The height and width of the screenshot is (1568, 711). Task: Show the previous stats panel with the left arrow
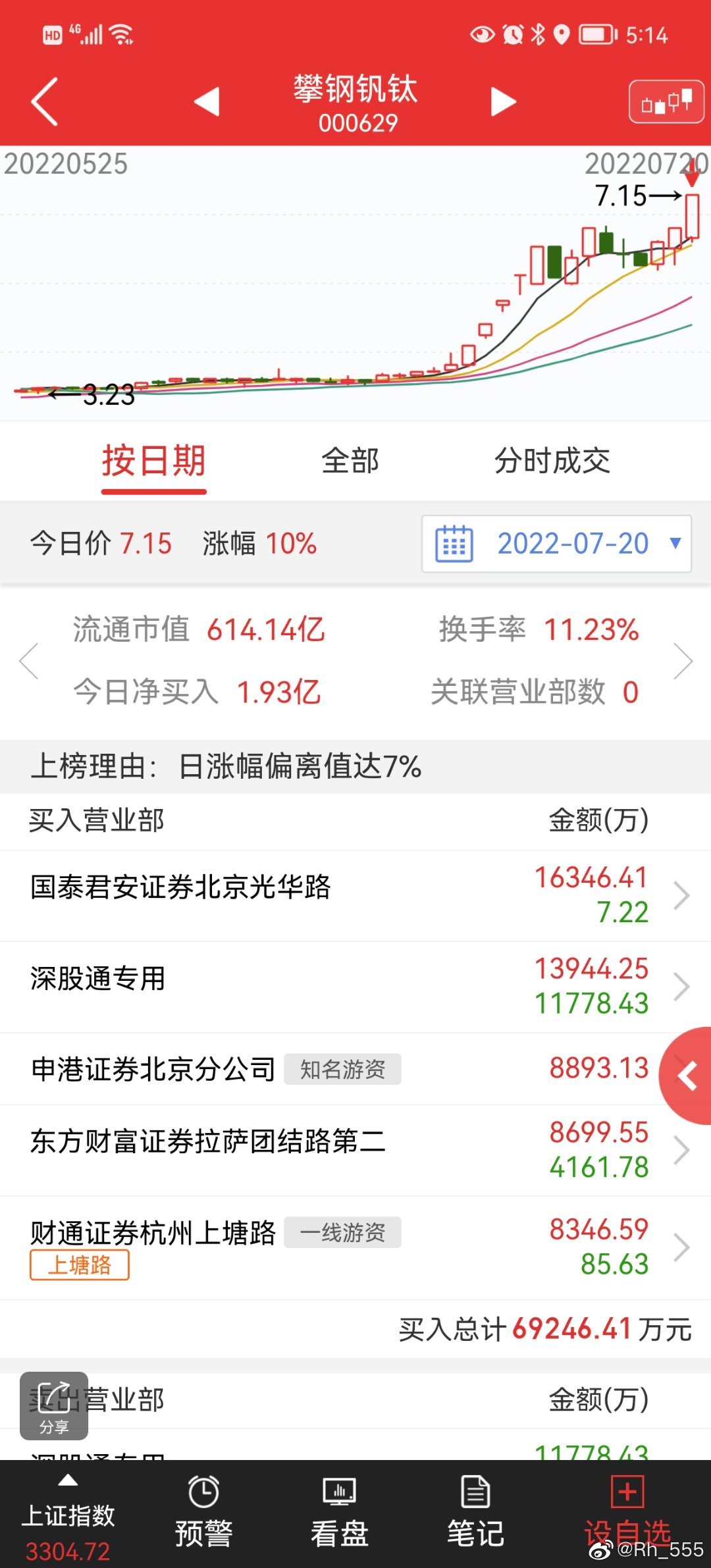[x=29, y=661]
